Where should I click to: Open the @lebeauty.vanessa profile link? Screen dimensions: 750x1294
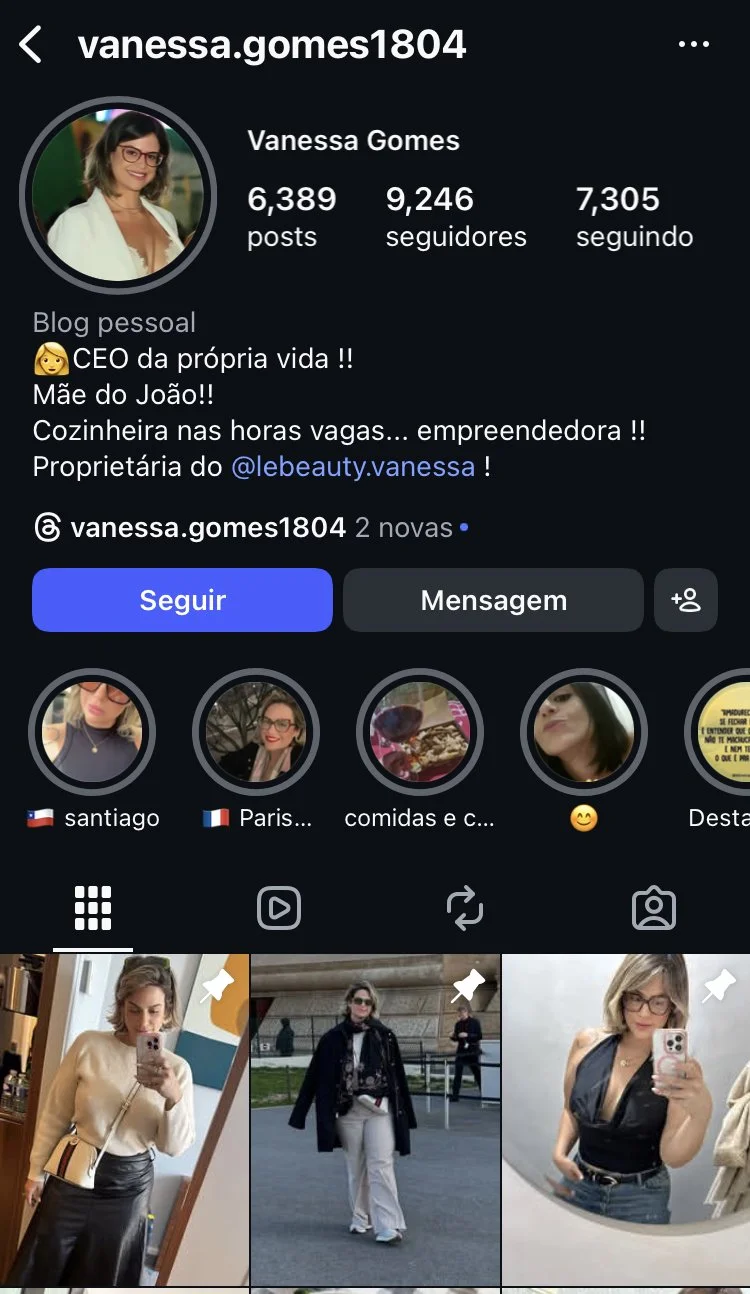pos(353,467)
